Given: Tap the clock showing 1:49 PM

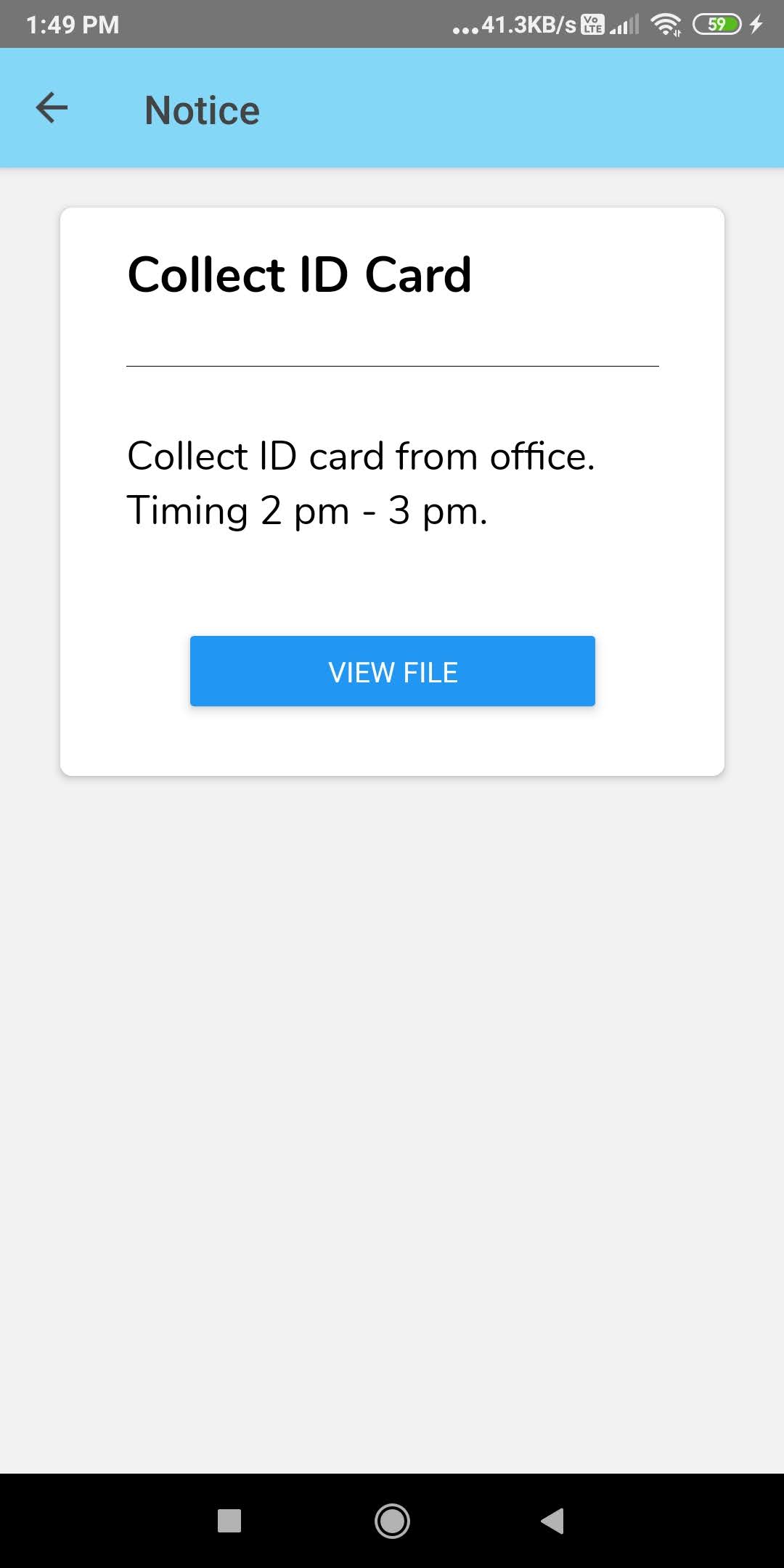Looking at the screenshot, I should click(70, 24).
